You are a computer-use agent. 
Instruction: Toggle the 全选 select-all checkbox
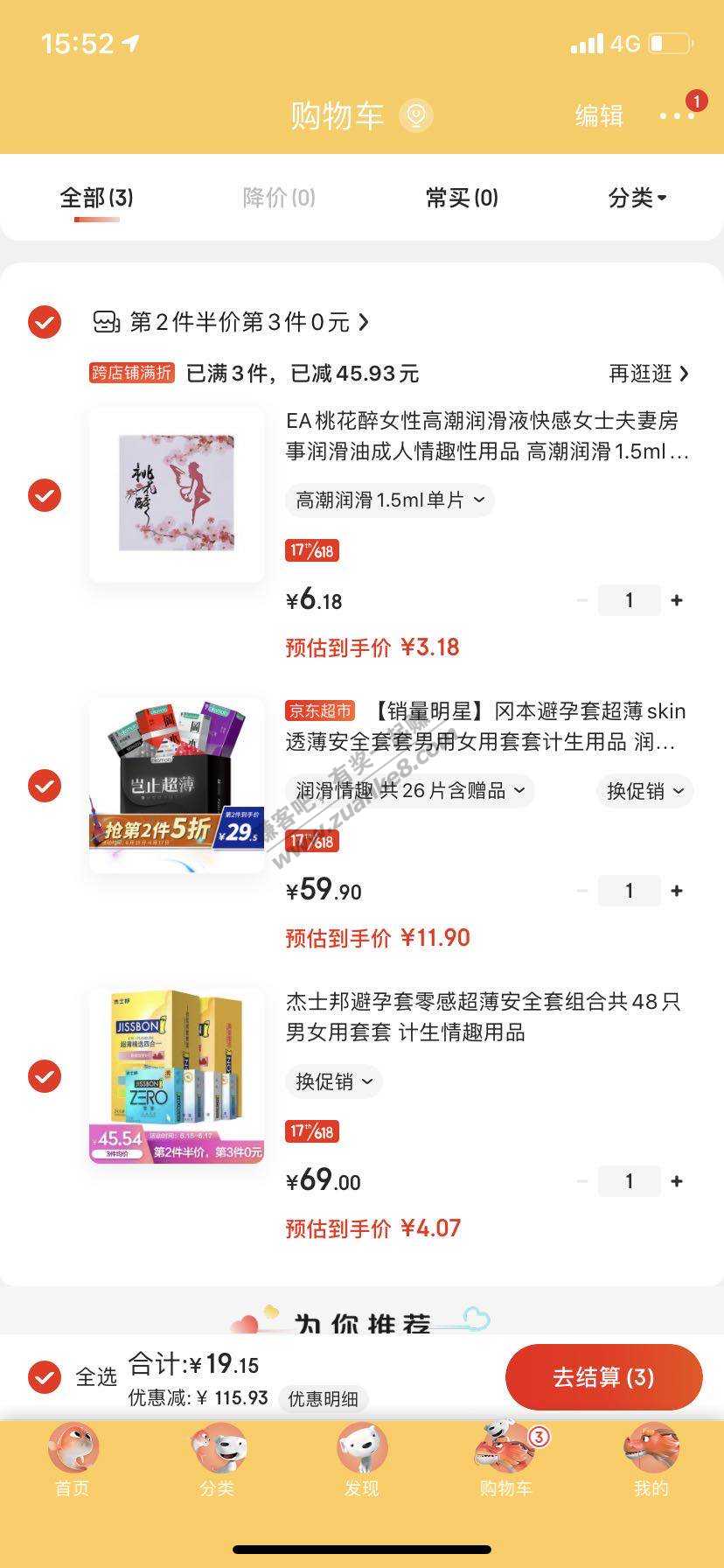pyautogui.click(x=45, y=1377)
